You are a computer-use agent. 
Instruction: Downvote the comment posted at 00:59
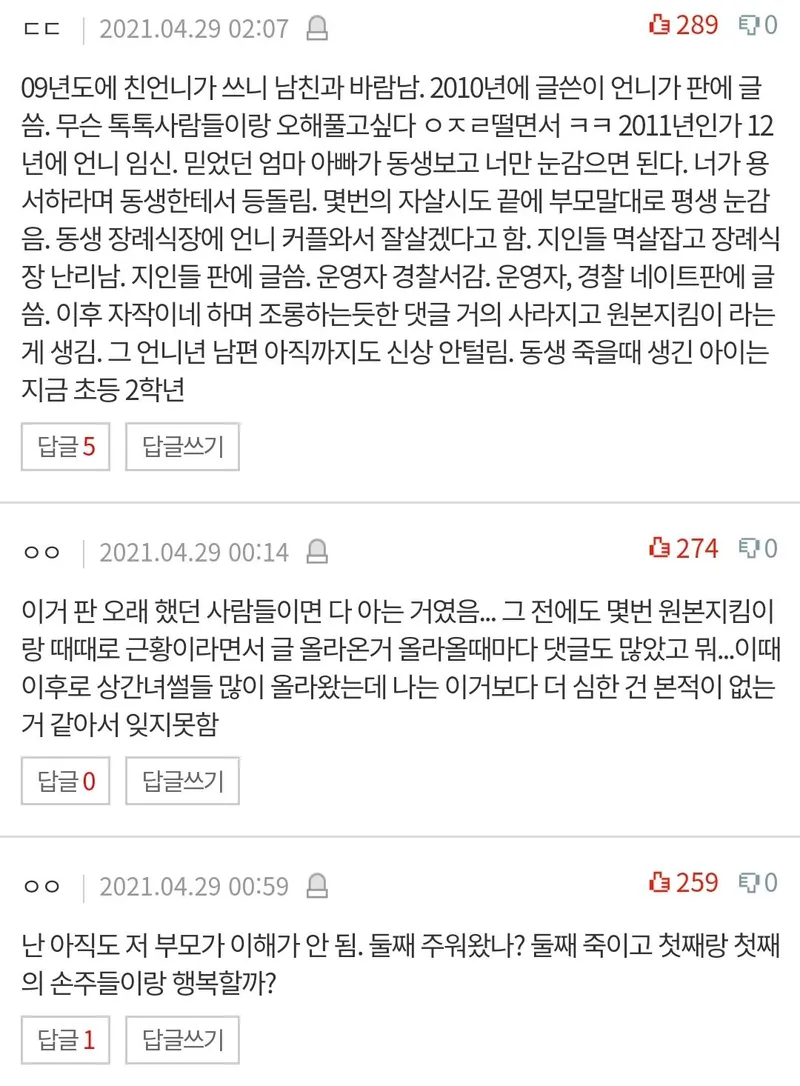coord(757,883)
